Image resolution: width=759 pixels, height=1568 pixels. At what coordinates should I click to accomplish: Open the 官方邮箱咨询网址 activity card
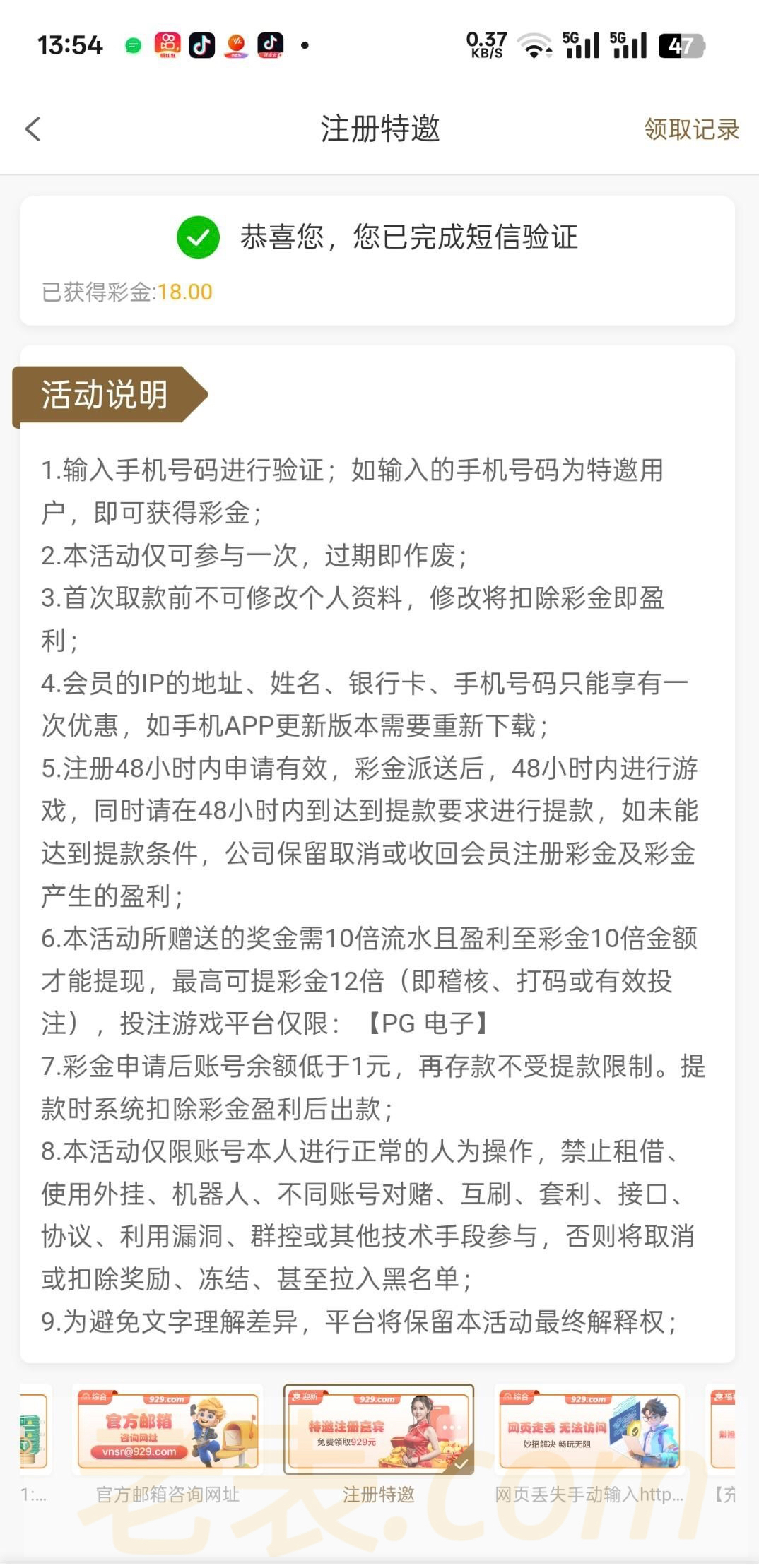point(167,1430)
